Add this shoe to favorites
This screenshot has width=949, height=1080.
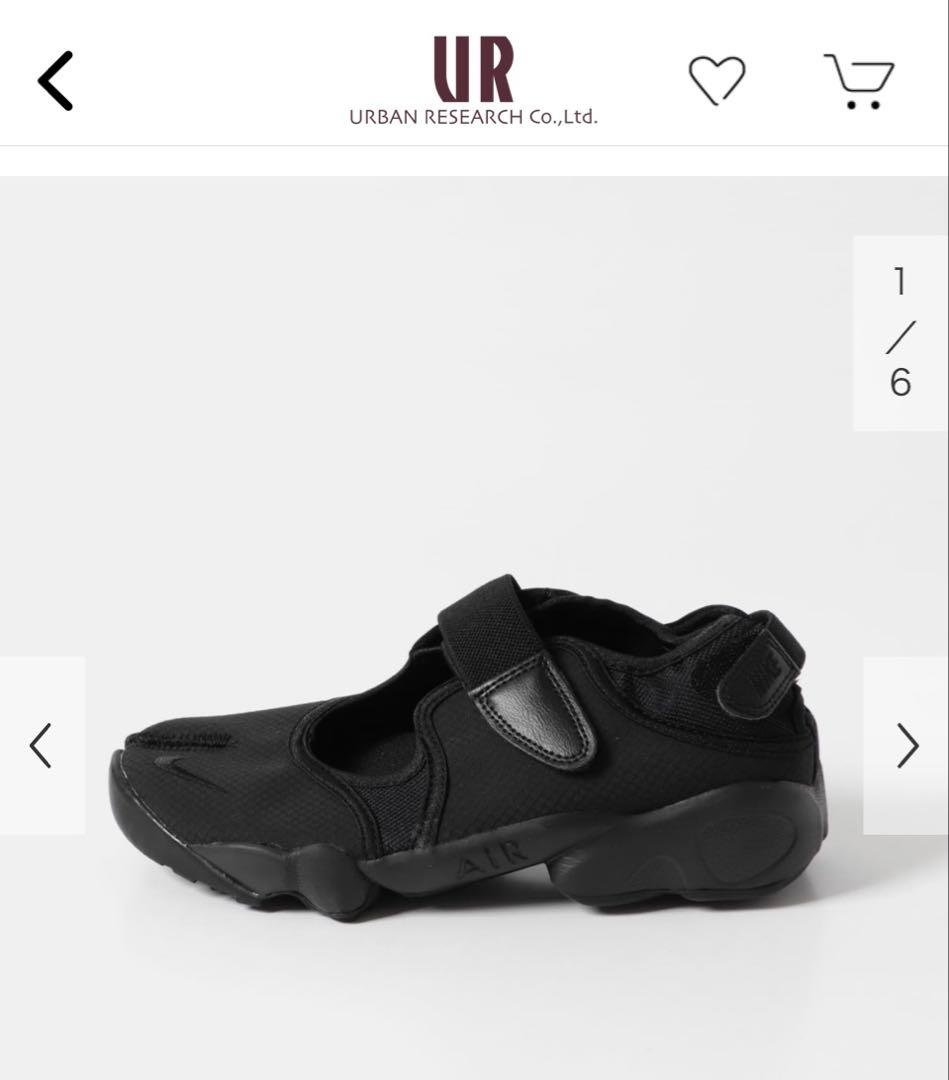point(716,80)
